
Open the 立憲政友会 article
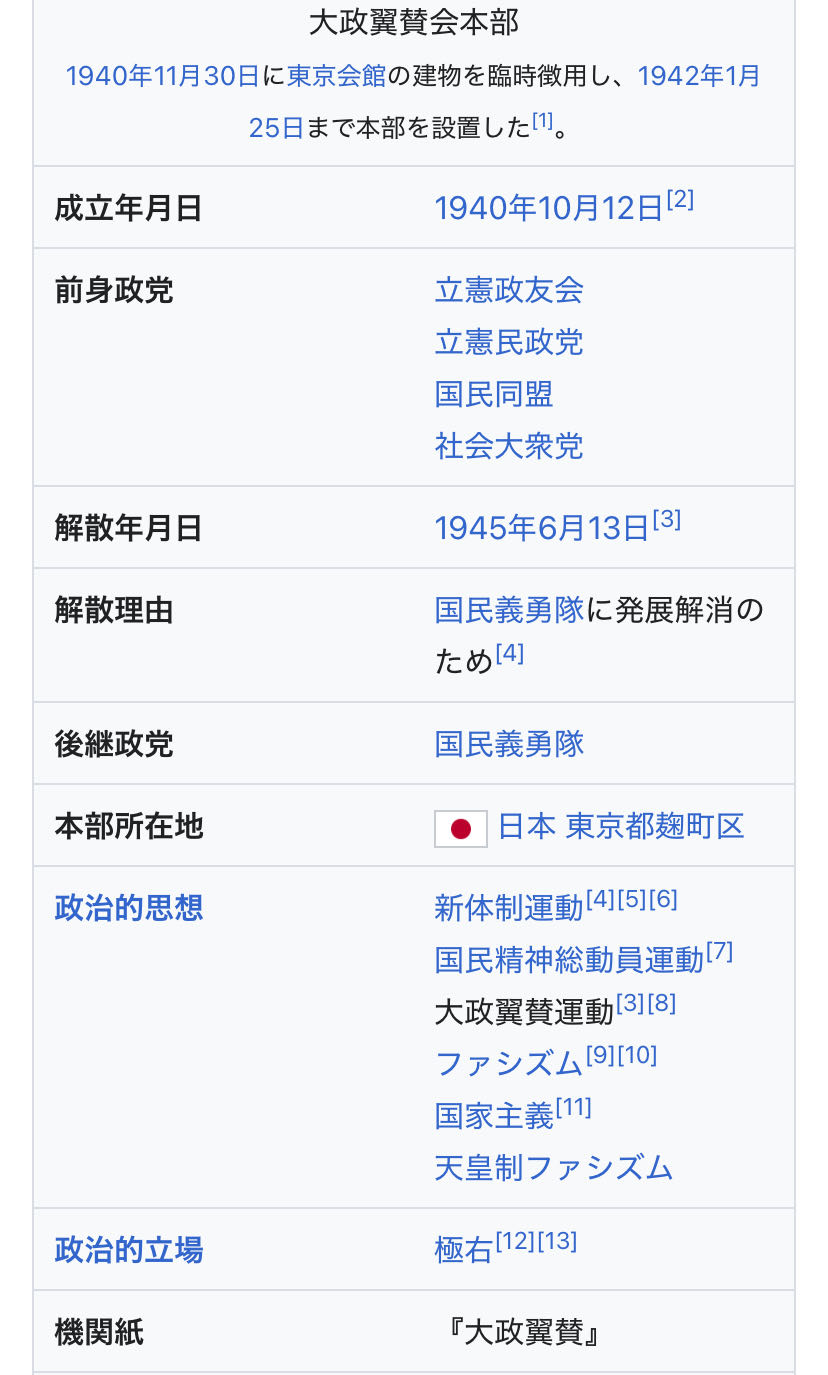pyautogui.click(x=509, y=290)
